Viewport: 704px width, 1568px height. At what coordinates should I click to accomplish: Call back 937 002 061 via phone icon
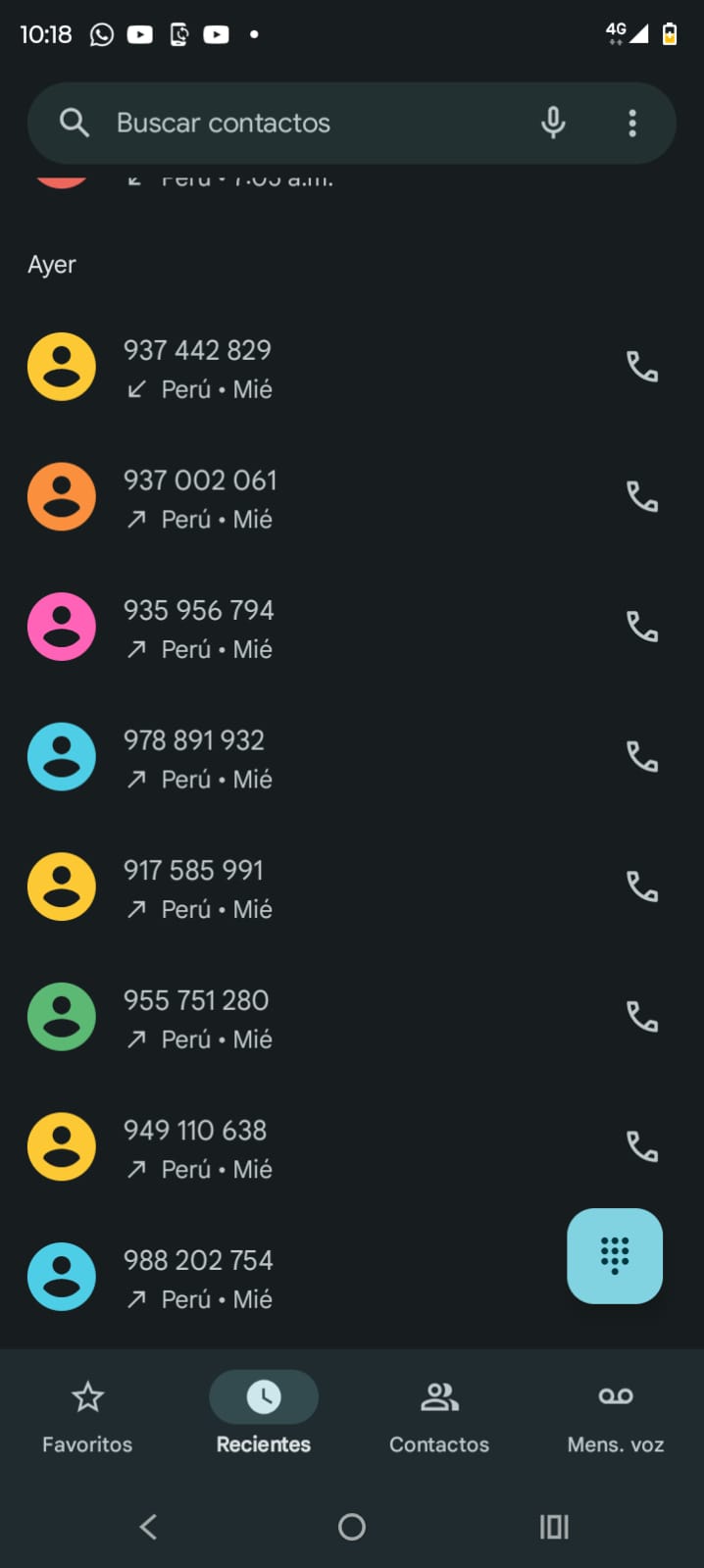[x=642, y=497]
